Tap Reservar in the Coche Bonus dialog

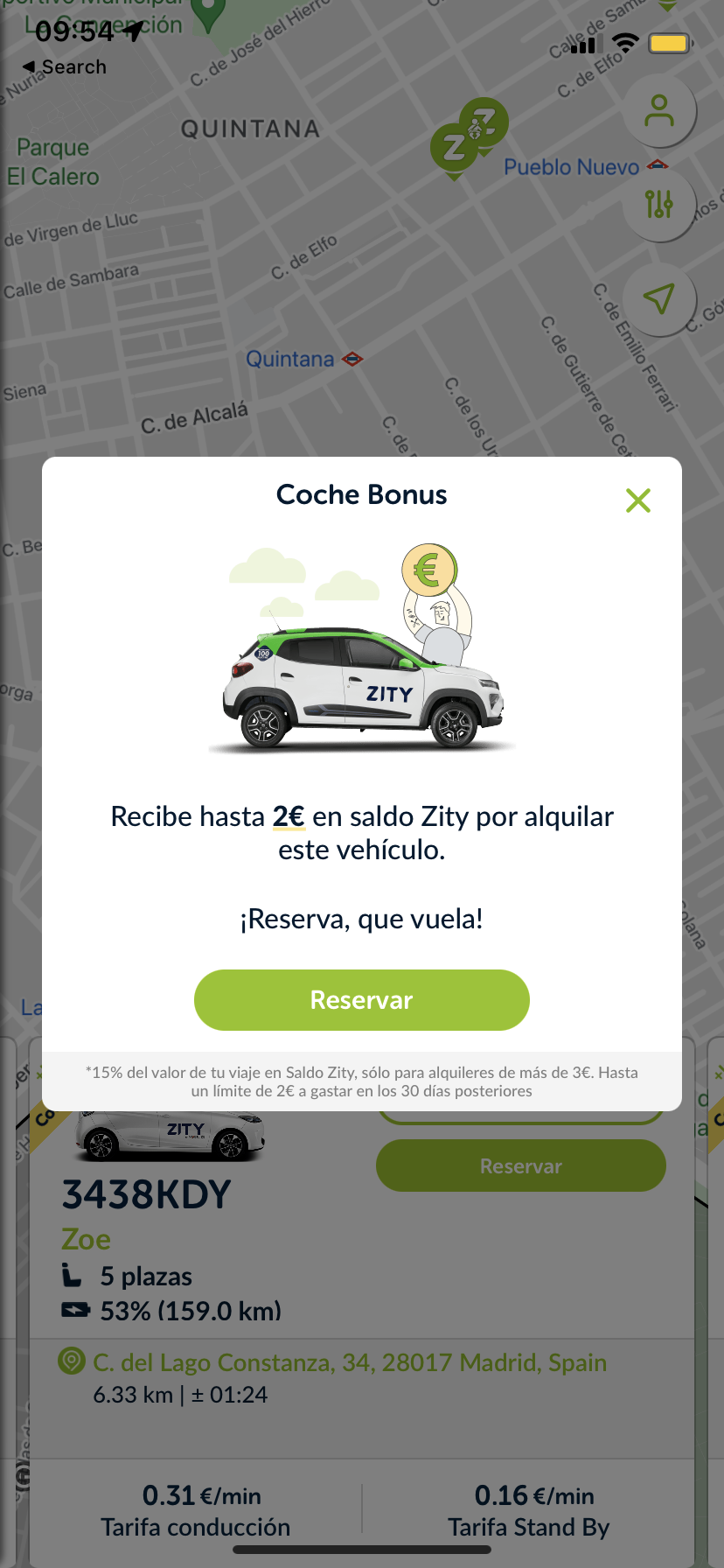[361, 1000]
